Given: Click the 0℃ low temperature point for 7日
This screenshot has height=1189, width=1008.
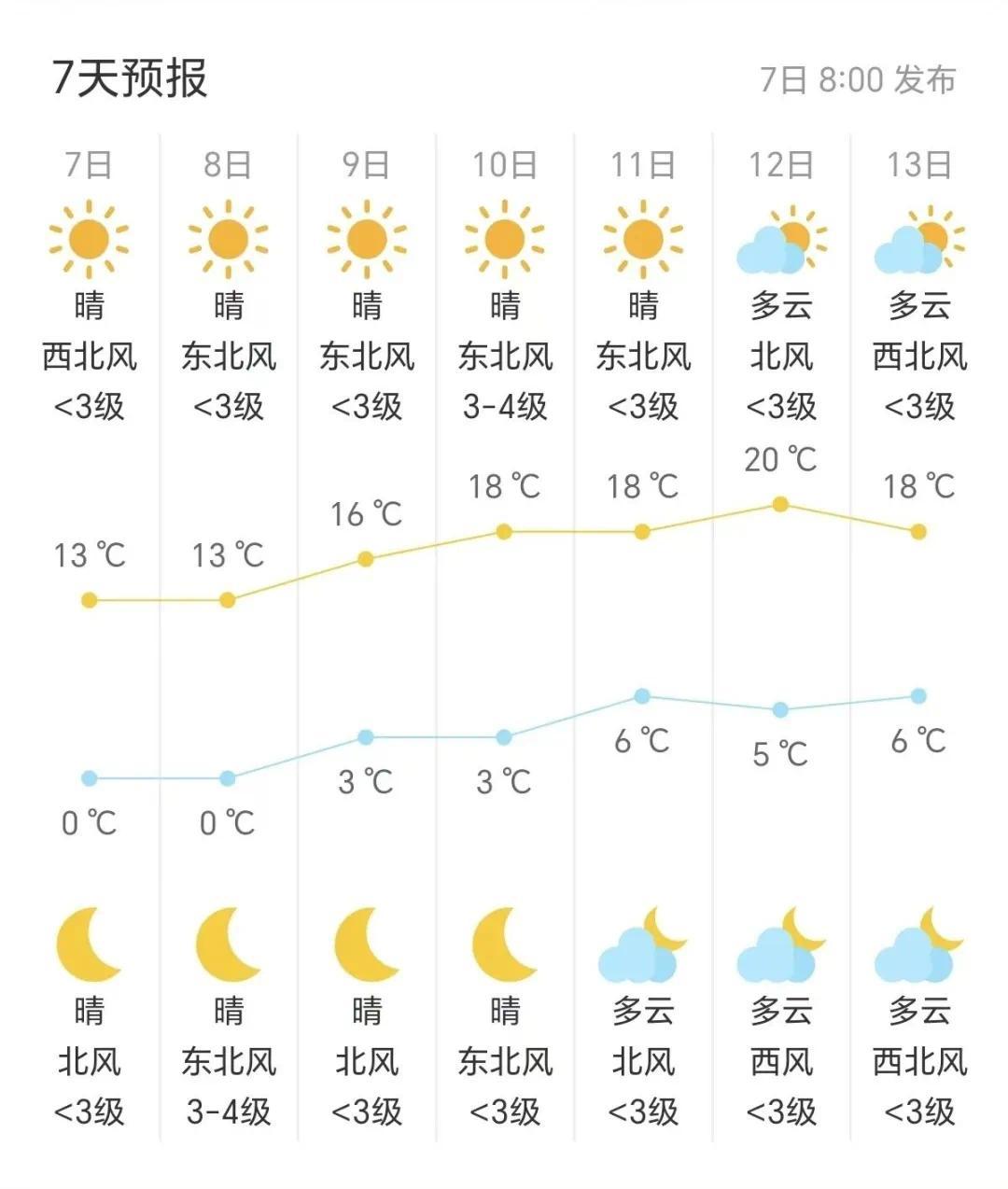Looking at the screenshot, I should pyautogui.click(x=90, y=776).
